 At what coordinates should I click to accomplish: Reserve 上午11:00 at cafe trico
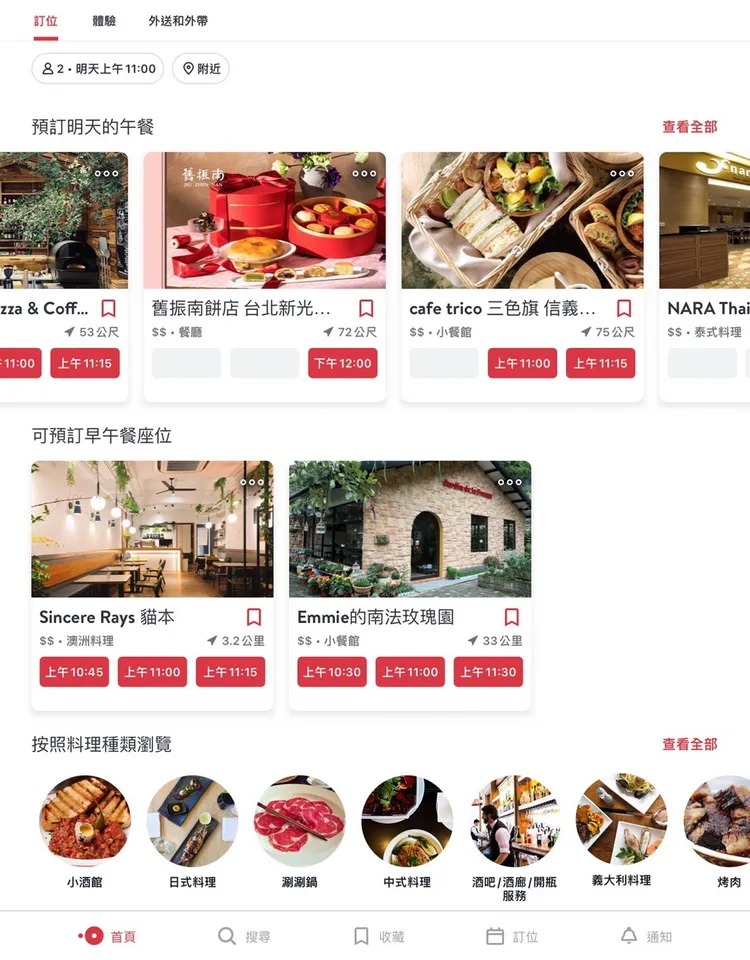click(x=522, y=363)
